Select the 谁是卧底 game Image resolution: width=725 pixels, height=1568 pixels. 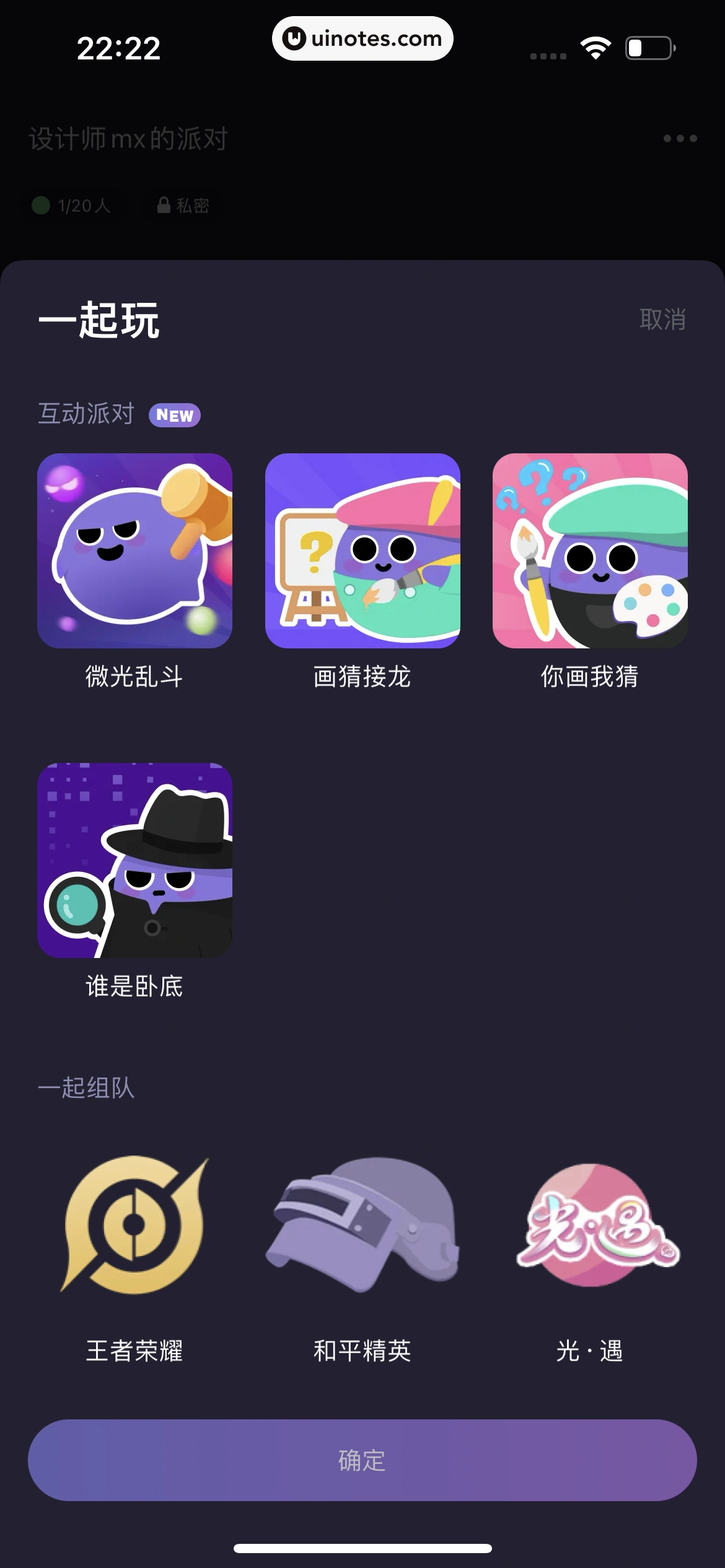coord(134,861)
